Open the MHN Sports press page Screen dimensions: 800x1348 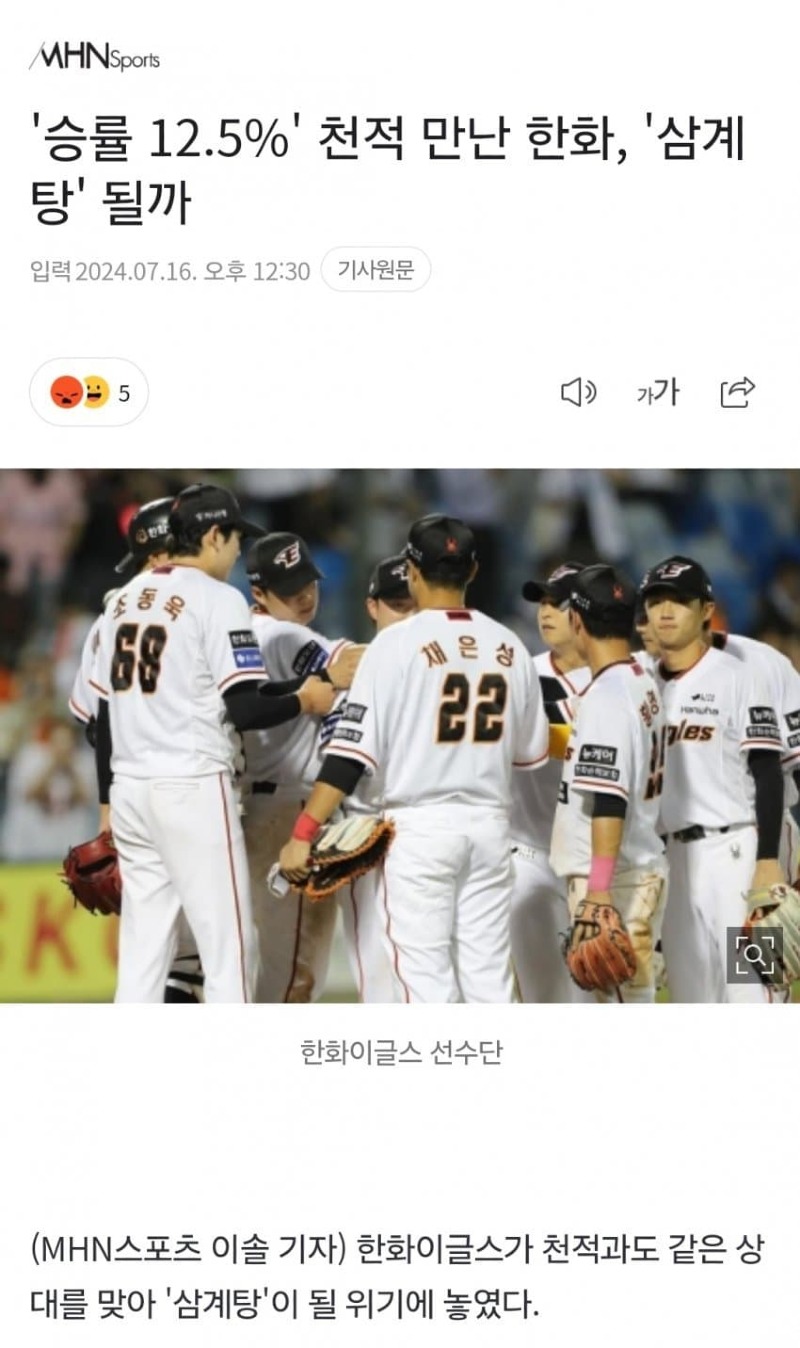(x=94, y=58)
